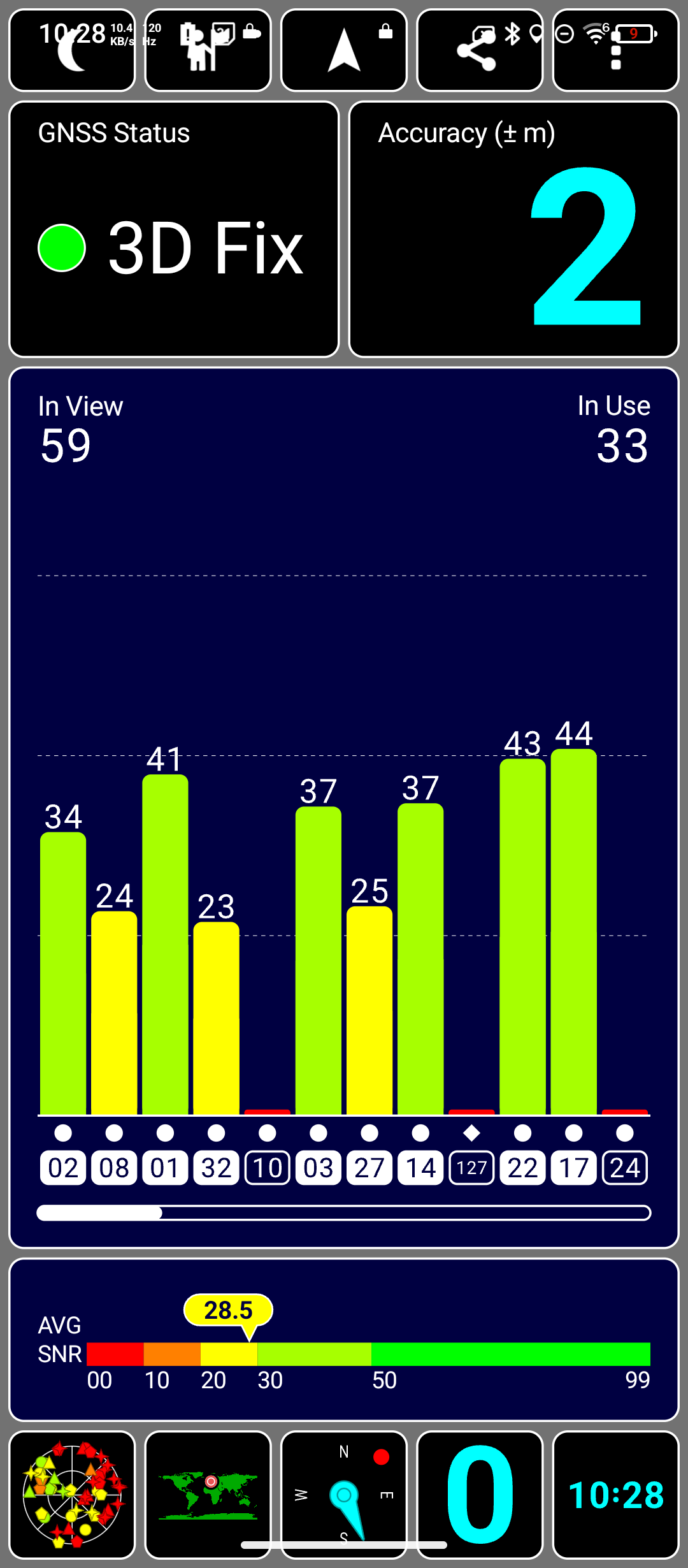Tap the GNSS Status 3D Fix panel
This screenshot has height=1568, width=688.
174,229
